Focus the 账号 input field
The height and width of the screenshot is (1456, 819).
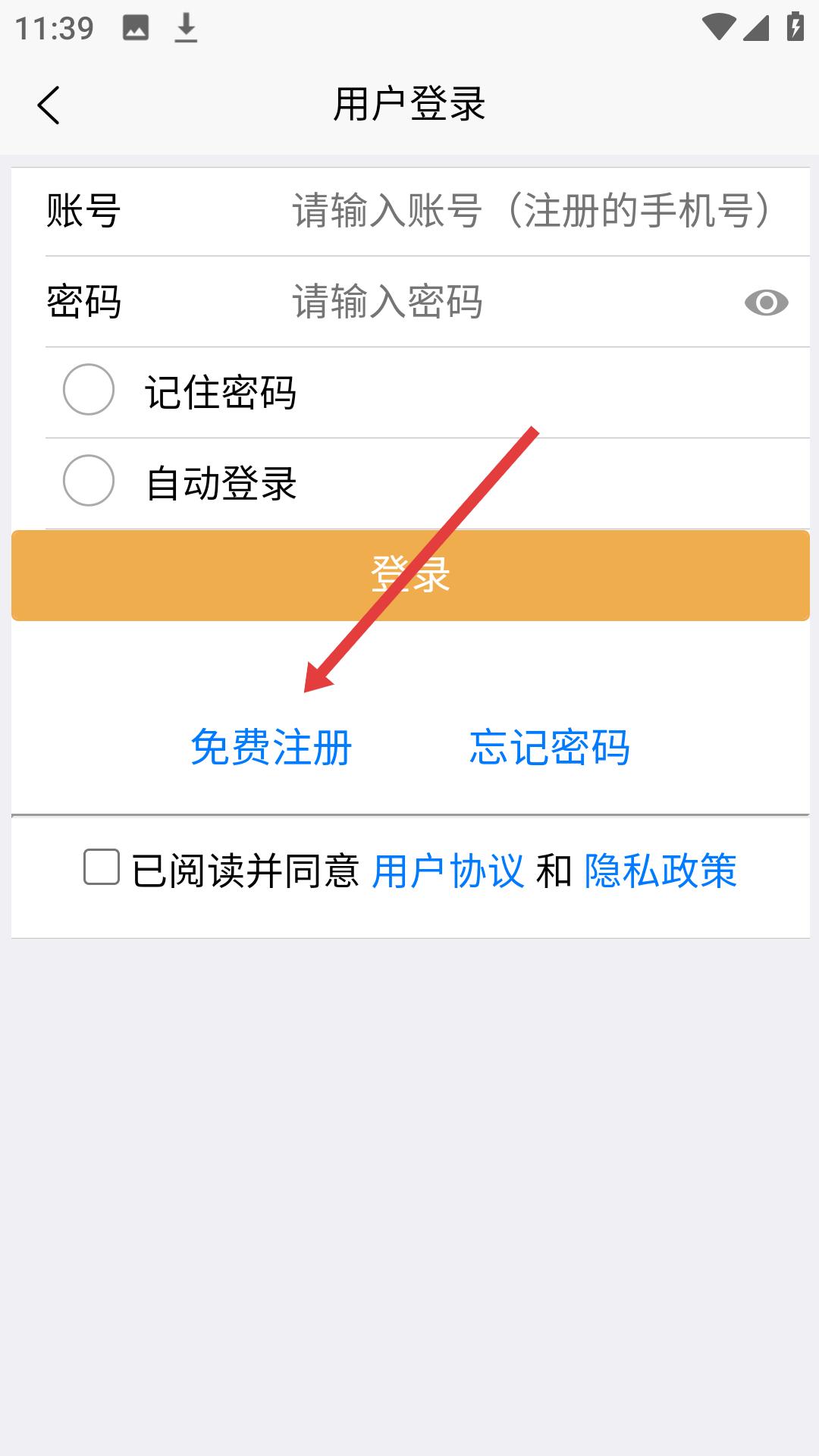pyautogui.click(x=531, y=211)
